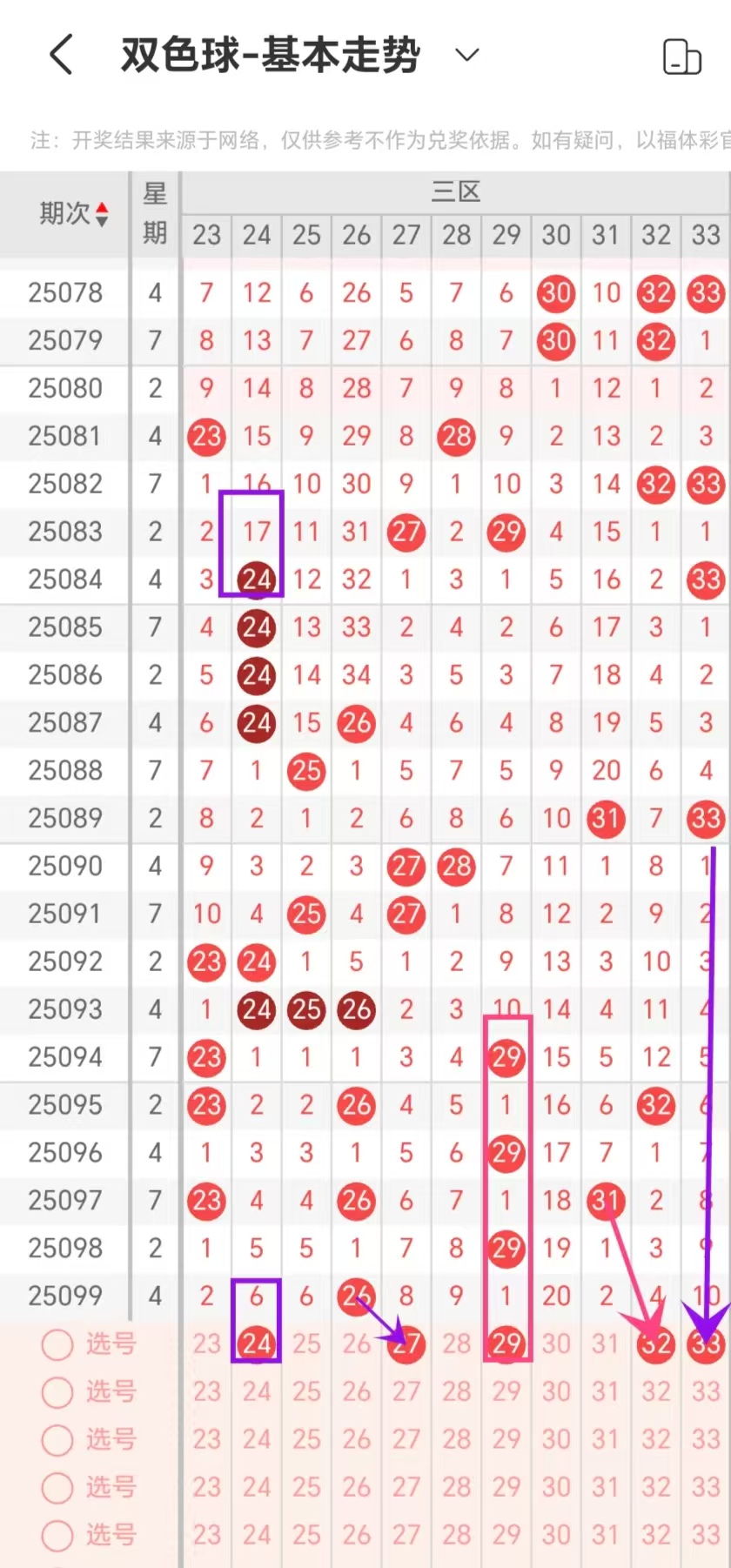Deselect highlighted ball 29 in top 选号 row

pos(506,1344)
